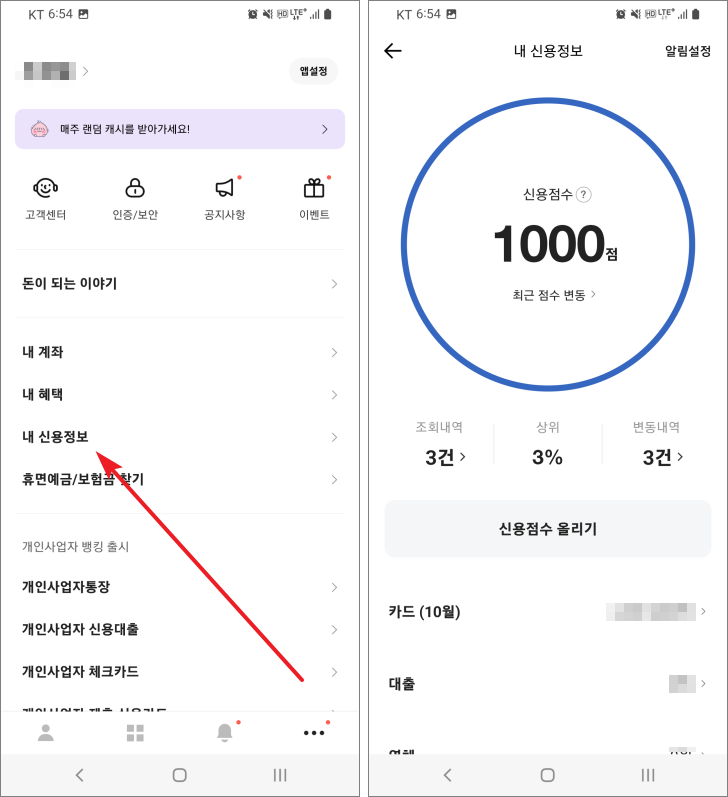Open the weekly random cash banner
Viewport: 728px width, 797px height.
coord(180,129)
